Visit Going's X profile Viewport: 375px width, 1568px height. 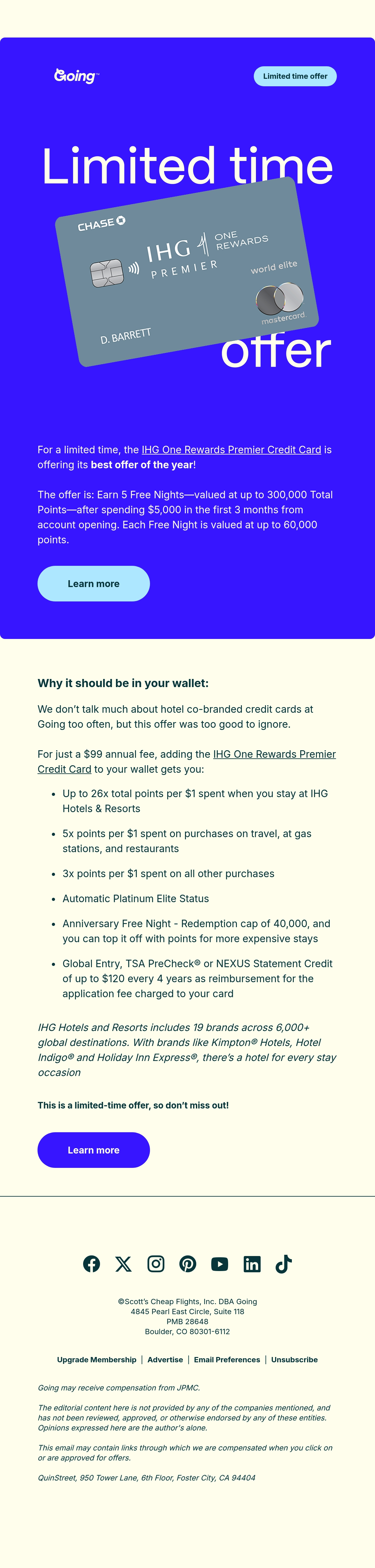123,1264
